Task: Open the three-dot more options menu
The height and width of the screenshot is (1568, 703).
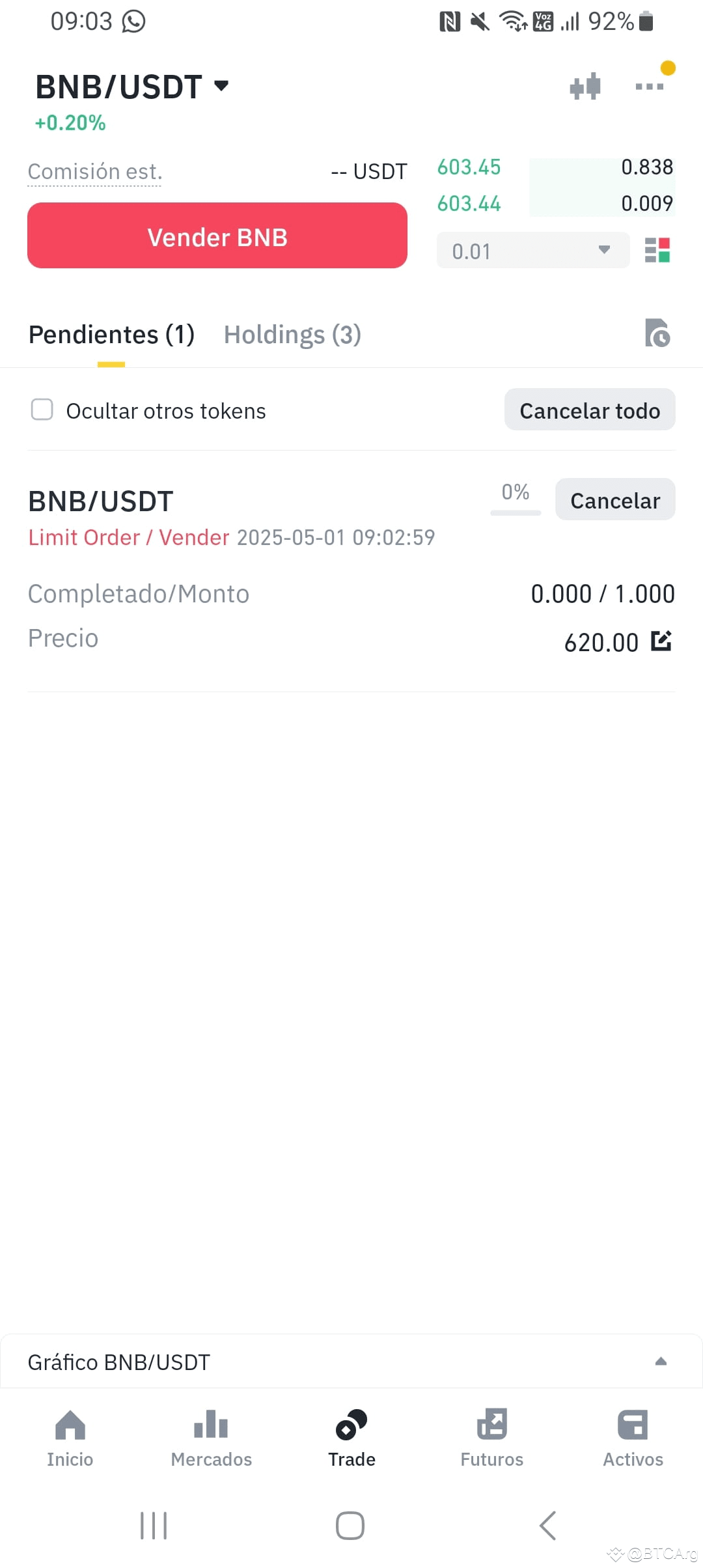Action: click(x=650, y=86)
